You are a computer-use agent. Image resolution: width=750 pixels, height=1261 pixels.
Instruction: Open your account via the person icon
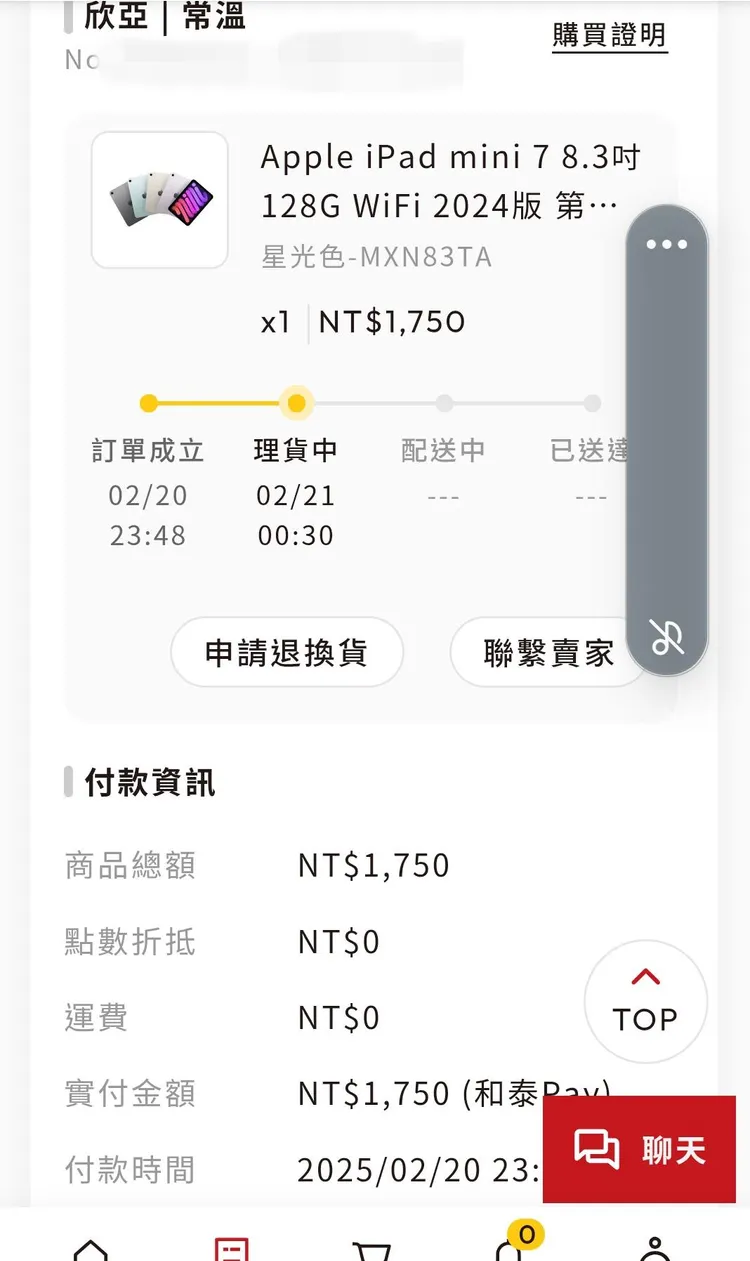657,1250
